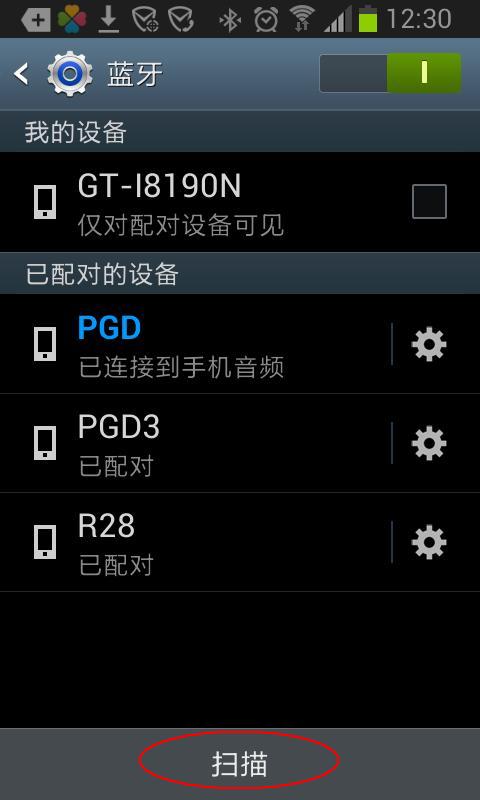The height and width of the screenshot is (800, 480).
Task: Open settings gear for PGD3
Action: tap(429, 443)
